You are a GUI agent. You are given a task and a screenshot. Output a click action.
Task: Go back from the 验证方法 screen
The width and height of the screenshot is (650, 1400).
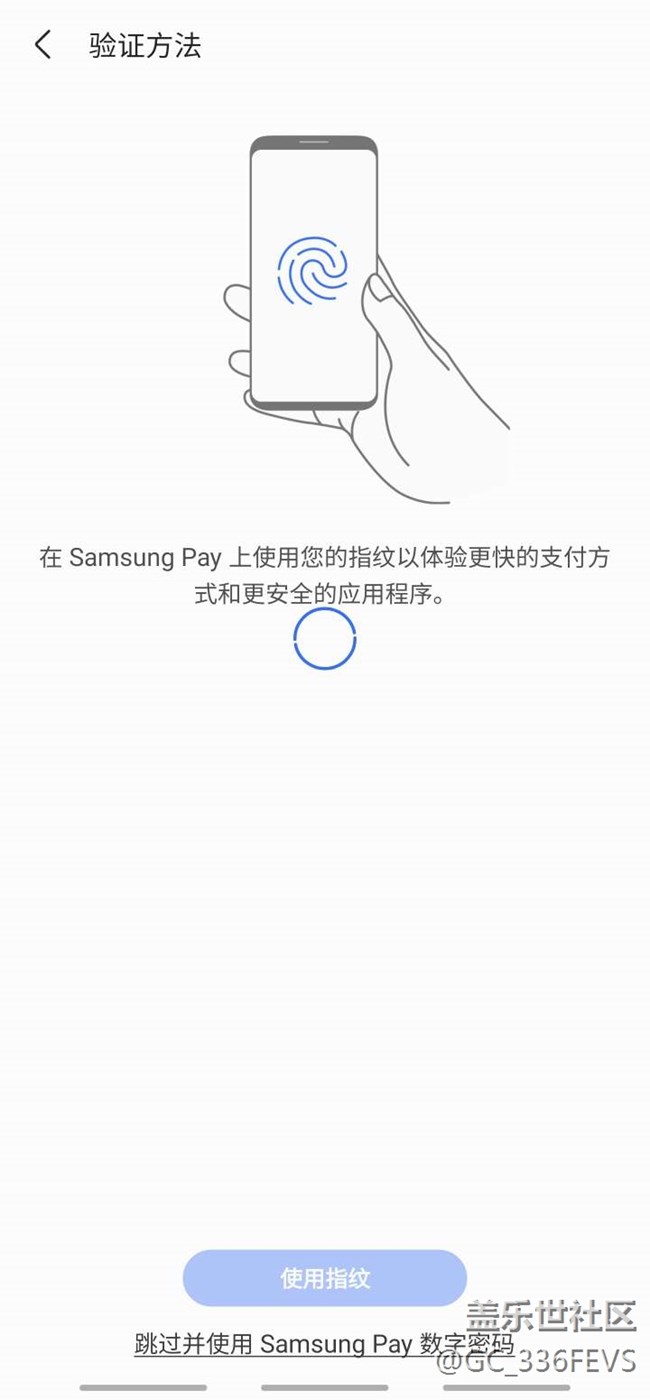click(x=42, y=45)
